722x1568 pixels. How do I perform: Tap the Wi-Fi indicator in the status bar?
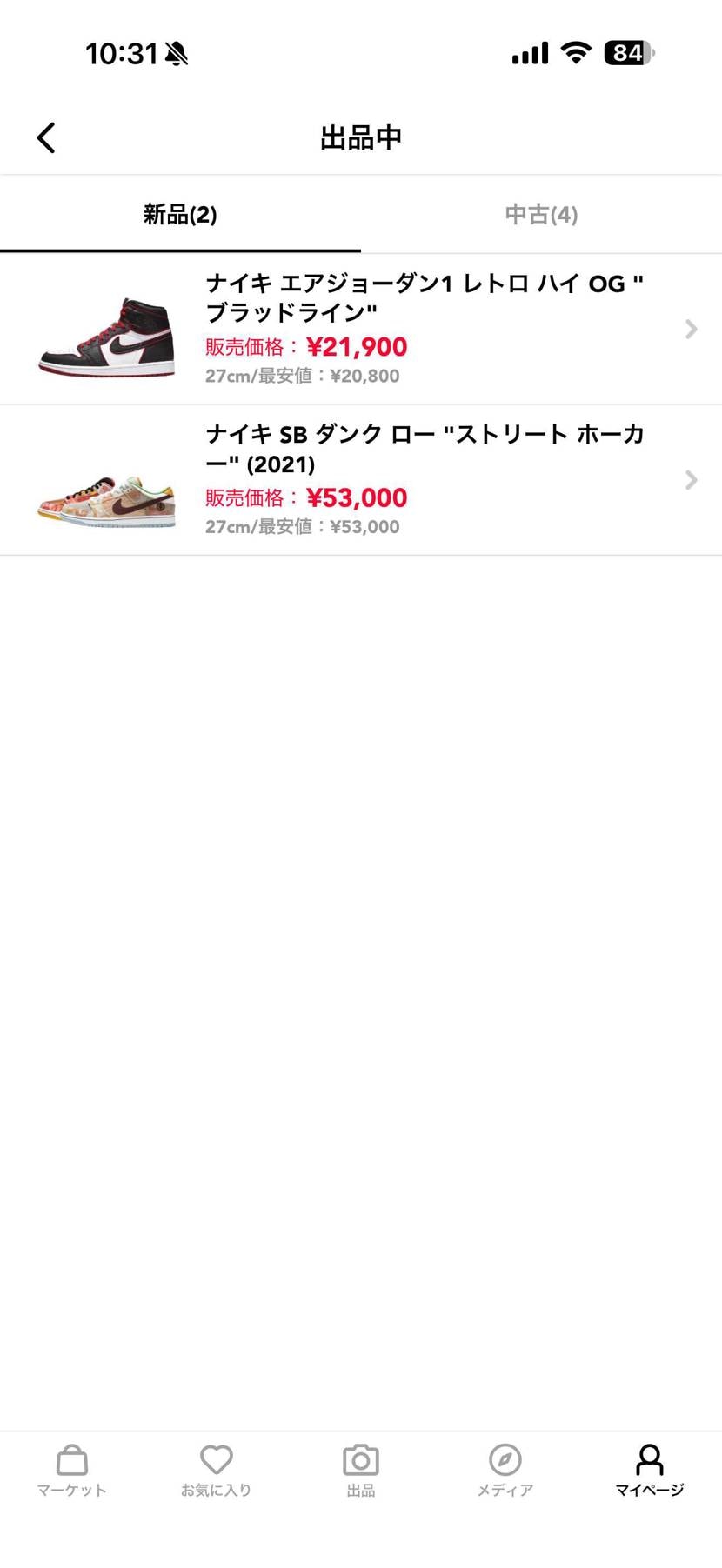[577, 52]
